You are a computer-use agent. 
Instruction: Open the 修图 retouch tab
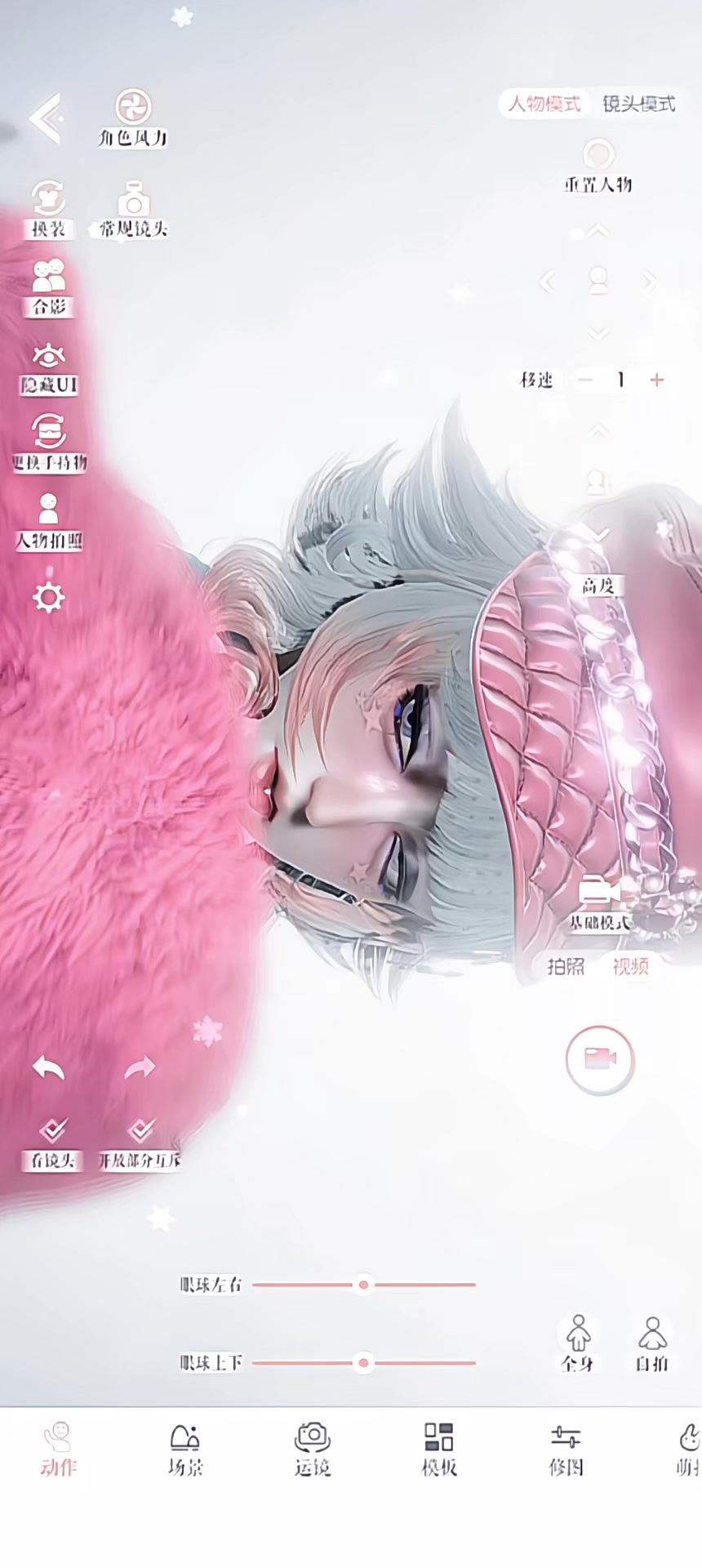(566, 1449)
